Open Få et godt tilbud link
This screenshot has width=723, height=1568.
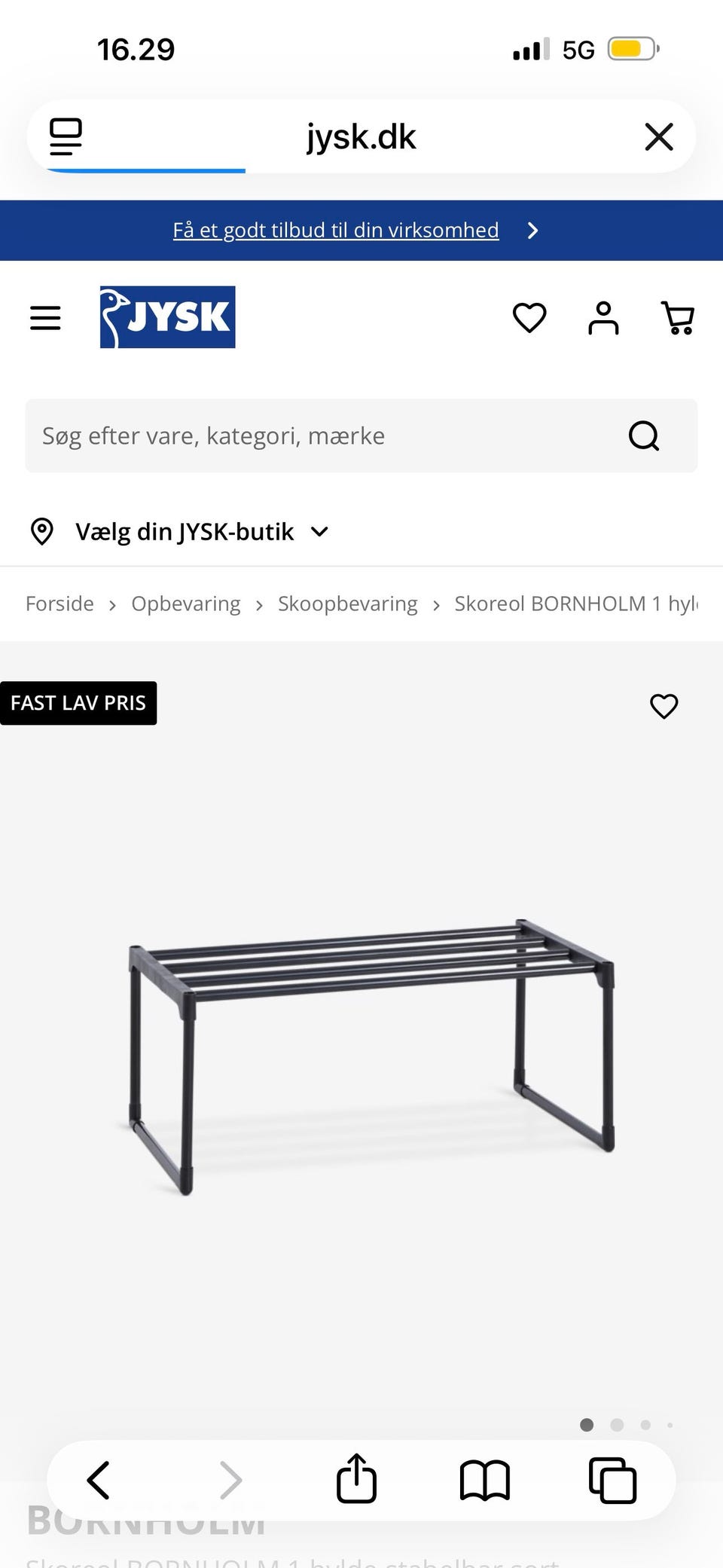pos(335,230)
